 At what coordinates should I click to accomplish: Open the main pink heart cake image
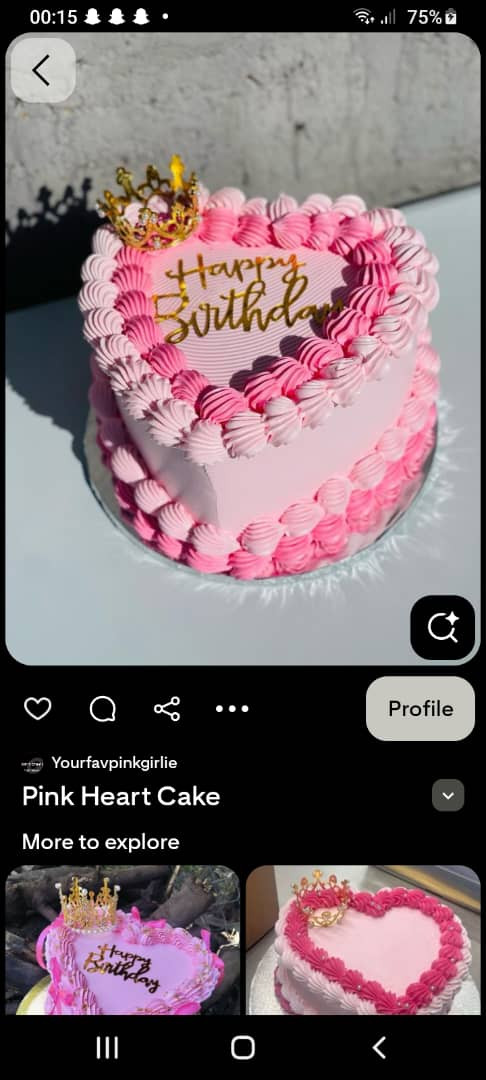(243, 349)
